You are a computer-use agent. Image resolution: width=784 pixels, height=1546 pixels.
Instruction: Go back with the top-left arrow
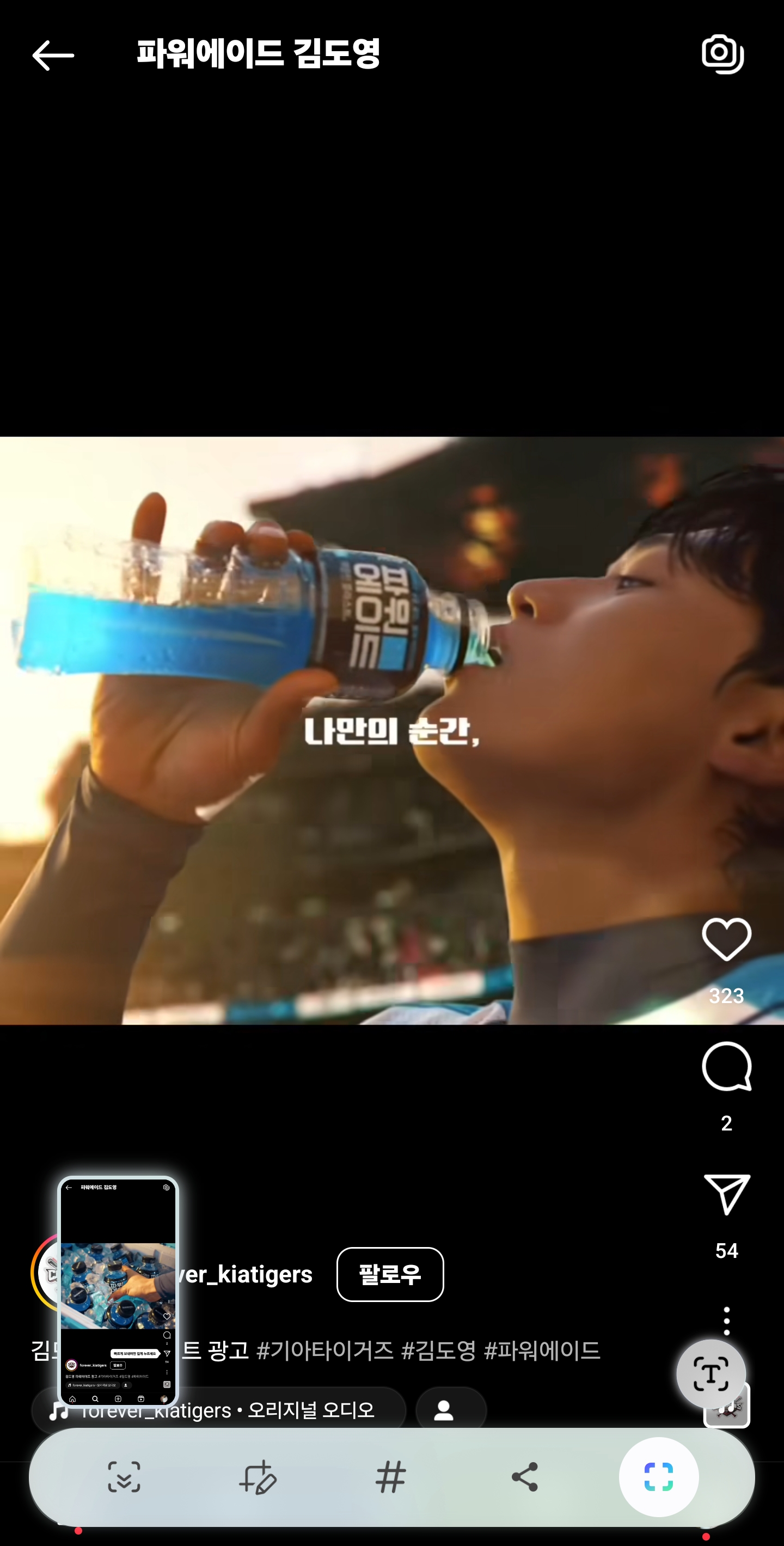tap(53, 55)
